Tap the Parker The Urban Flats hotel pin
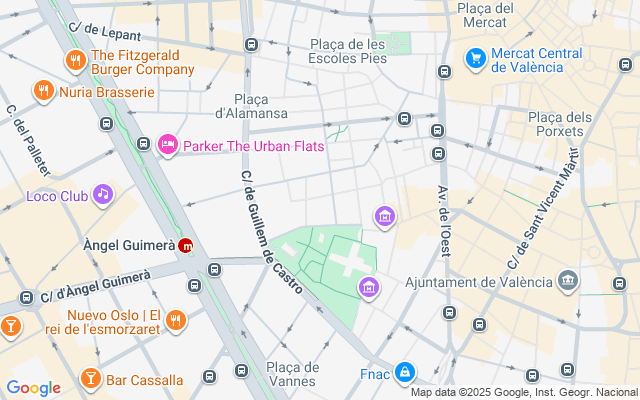The height and width of the screenshot is (400, 640). [x=167, y=146]
